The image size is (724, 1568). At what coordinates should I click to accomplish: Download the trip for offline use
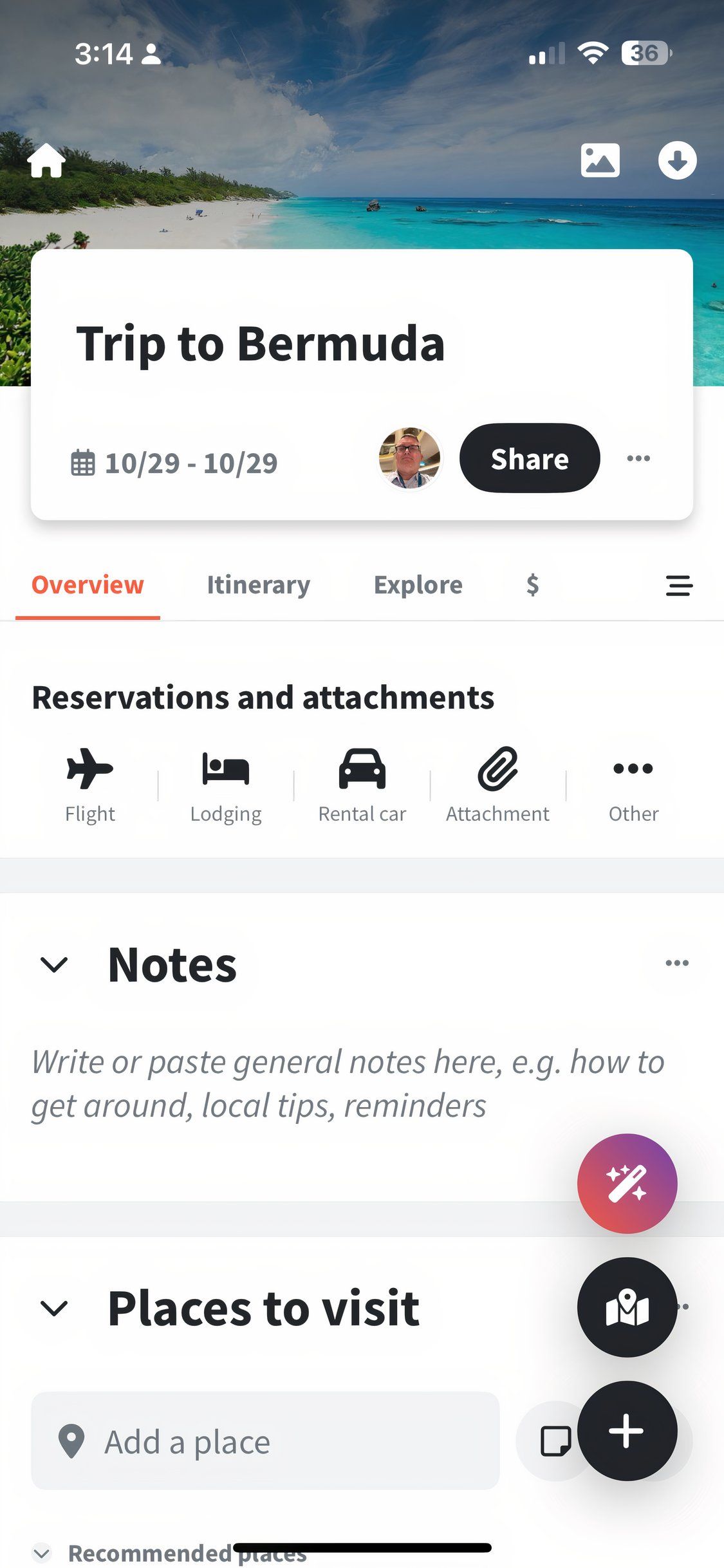(677, 160)
